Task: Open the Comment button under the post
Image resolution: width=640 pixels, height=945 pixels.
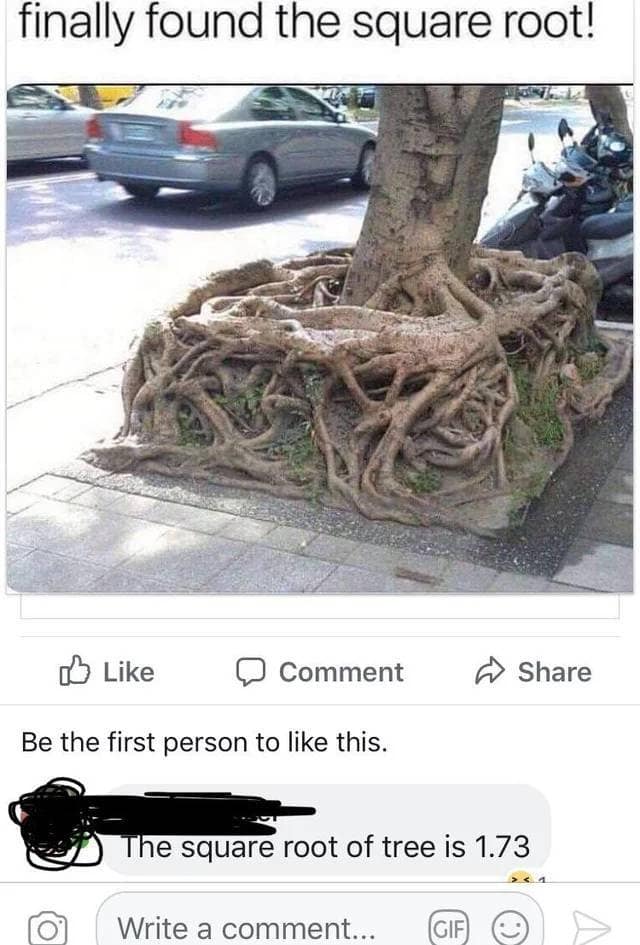Action: (320, 672)
